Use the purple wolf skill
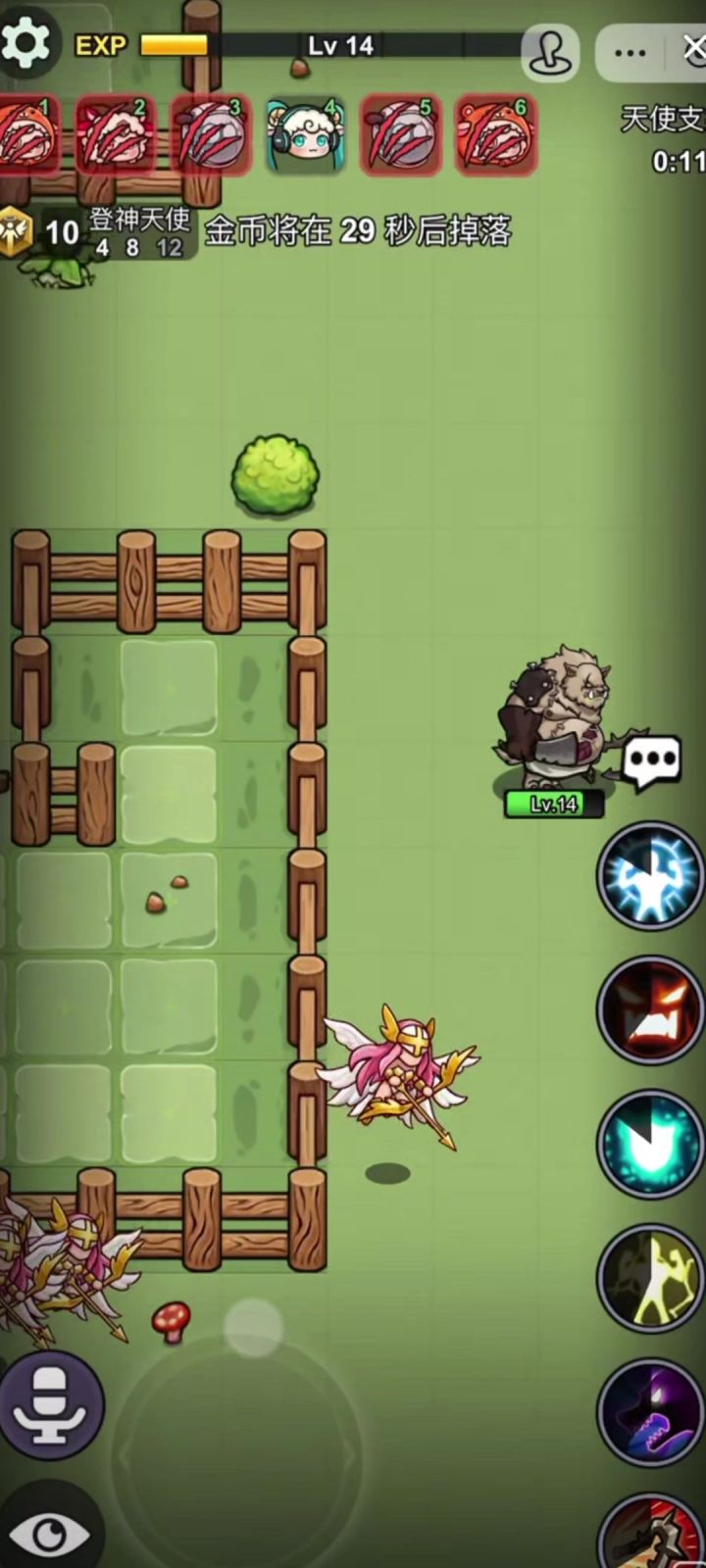The height and width of the screenshot is (1568, 706). tap(651, 1413)
